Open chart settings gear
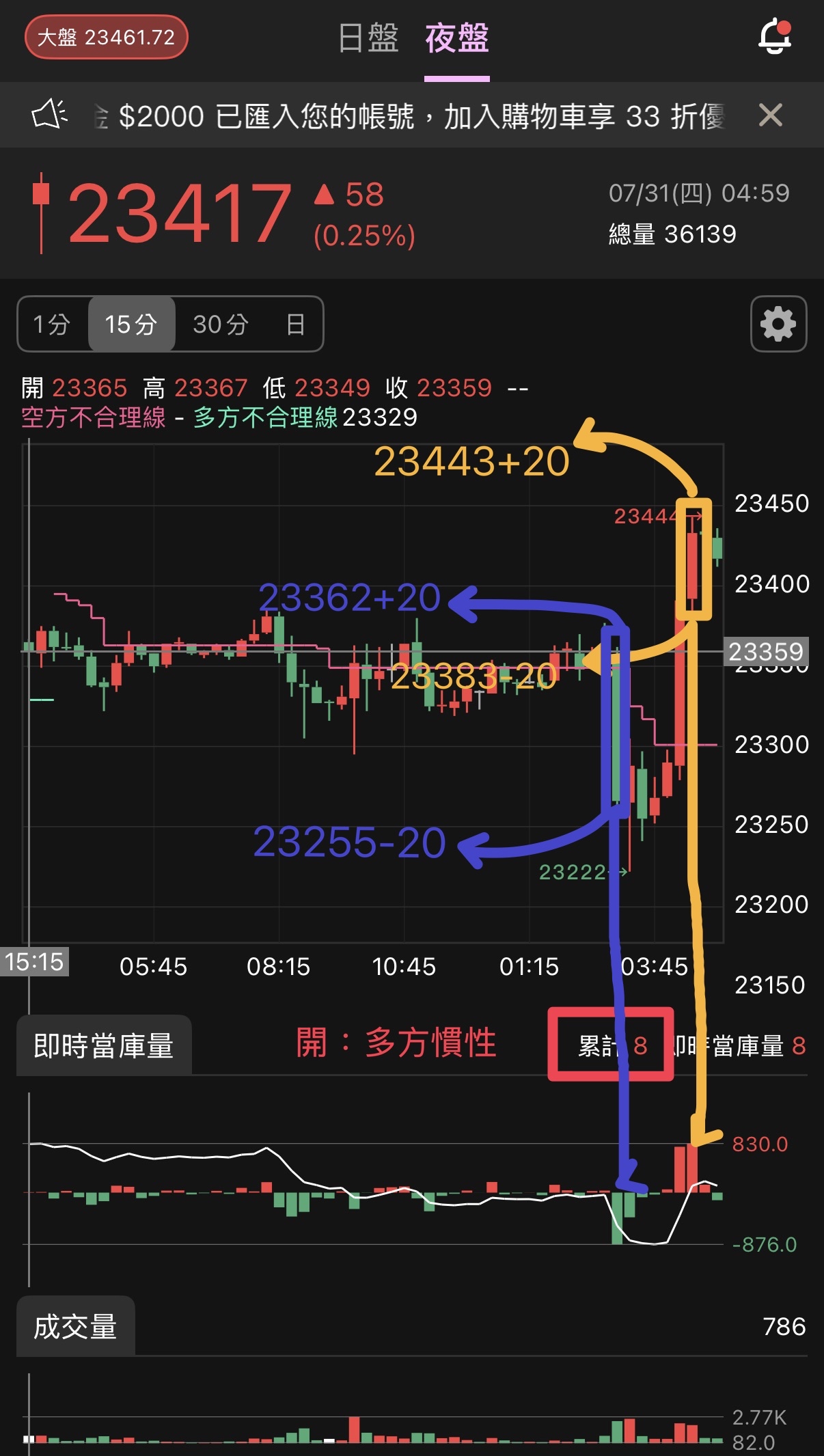This screenshot has height=1456, width=824. (x=779, y=324)
